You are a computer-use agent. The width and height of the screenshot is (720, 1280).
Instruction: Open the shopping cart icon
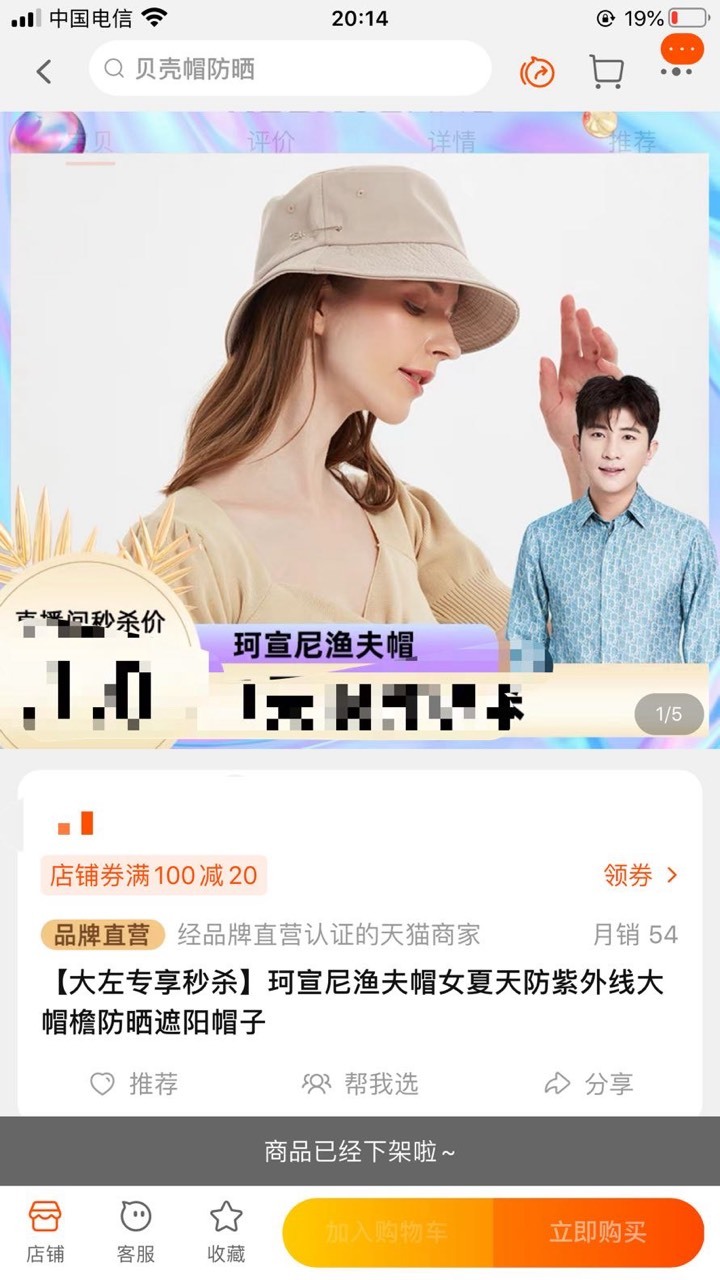click(x=606, y=71)
